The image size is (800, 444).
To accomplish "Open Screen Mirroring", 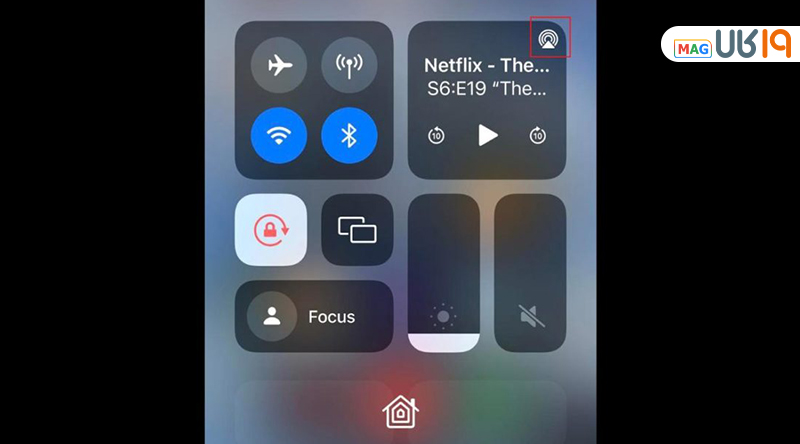I will tap(357, 230).
